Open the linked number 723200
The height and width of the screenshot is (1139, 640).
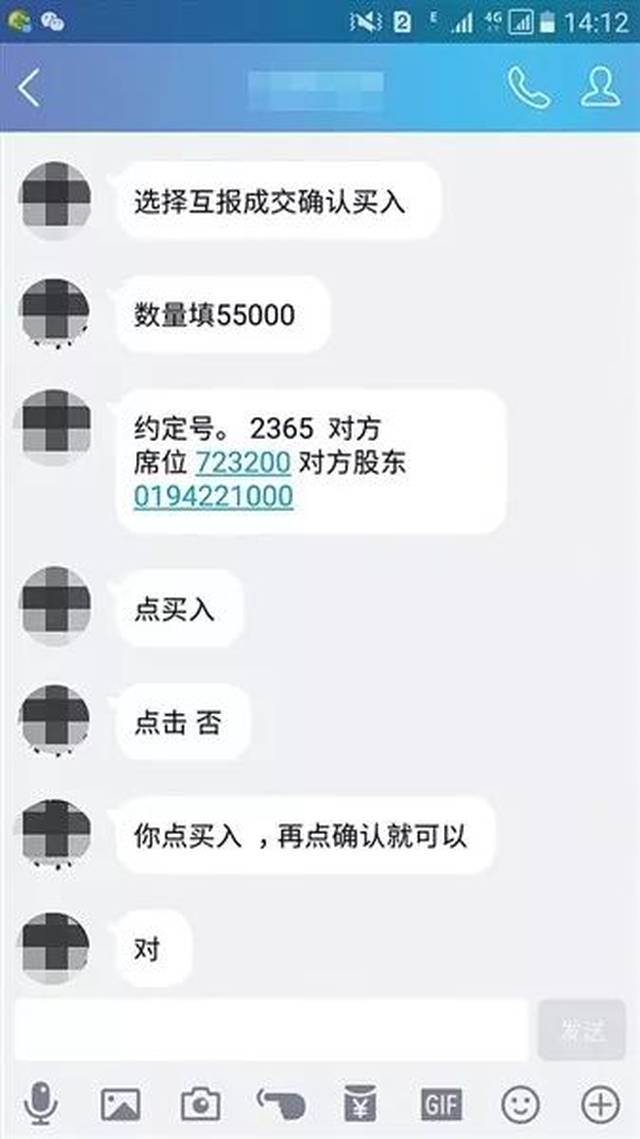[x=243, y=463]
